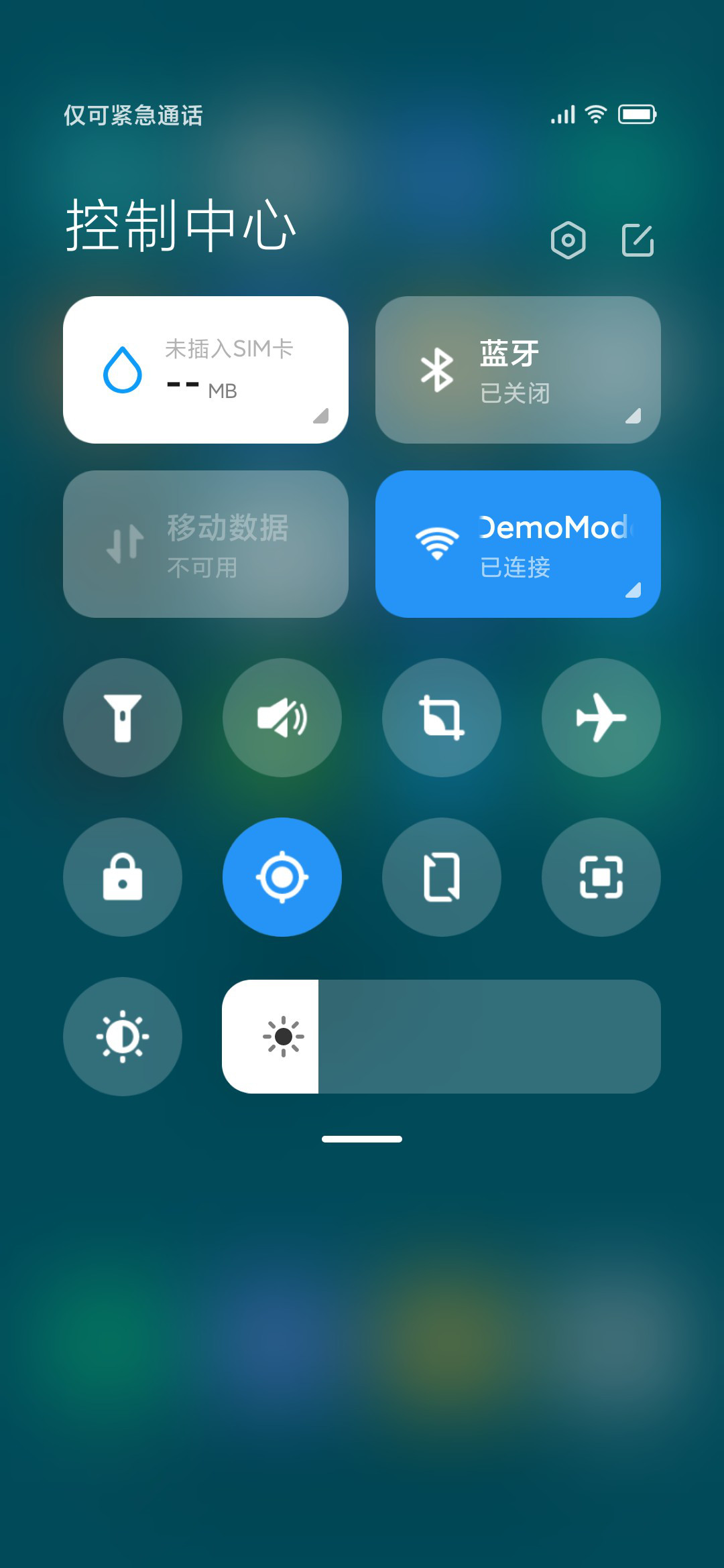Image resolution: width=724 pixels, height=1568 pixels.
Task: Tap the handle bar below the brightness slider
Action: pyautogui.click(x=362, y=1139)
